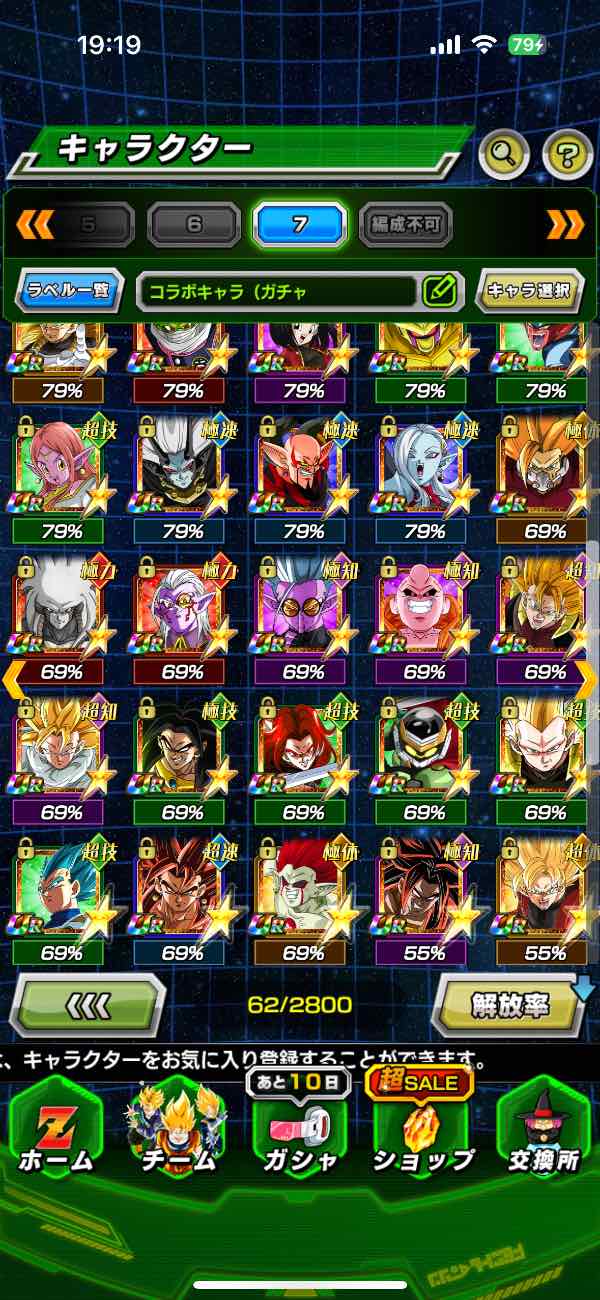Go to next label tabs with right arrows
Viewport: 600px width, 1300px height.
pos(565,225)
